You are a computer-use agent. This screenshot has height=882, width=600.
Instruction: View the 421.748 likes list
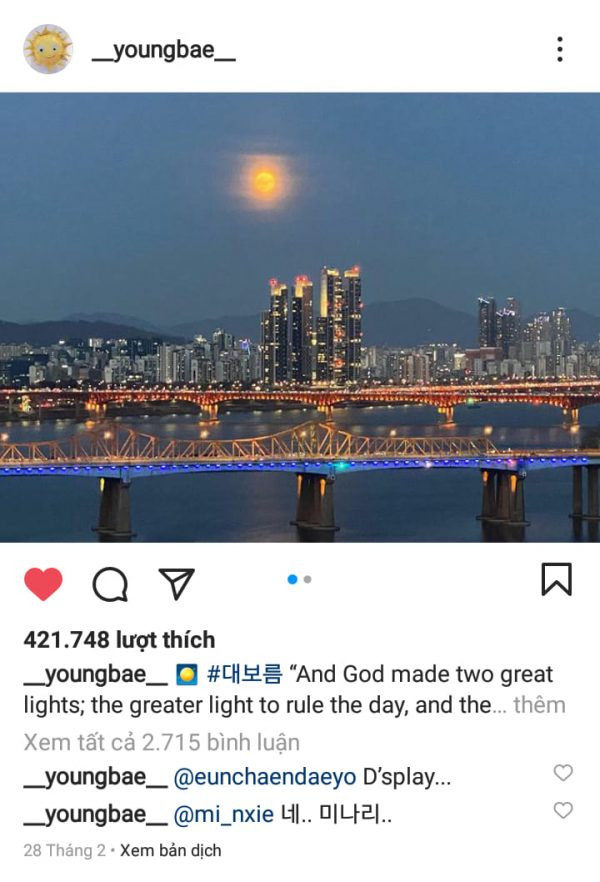(x=119, y=640)
